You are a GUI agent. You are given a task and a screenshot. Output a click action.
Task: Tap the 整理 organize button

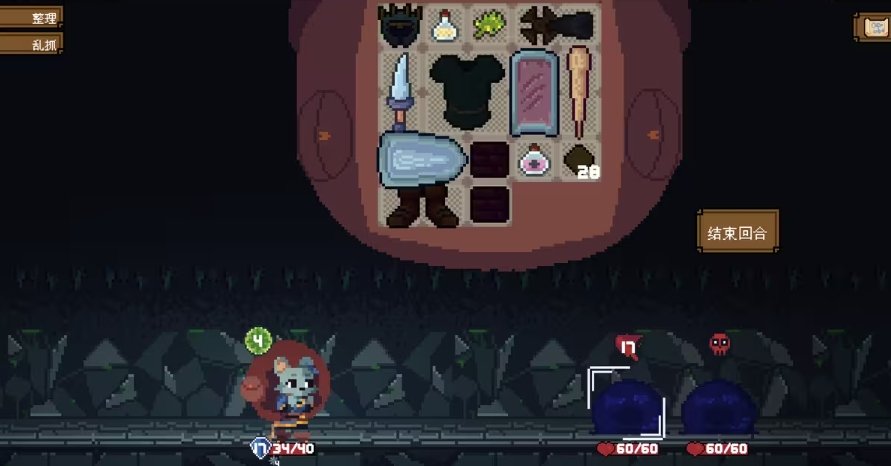pos(33,17)
